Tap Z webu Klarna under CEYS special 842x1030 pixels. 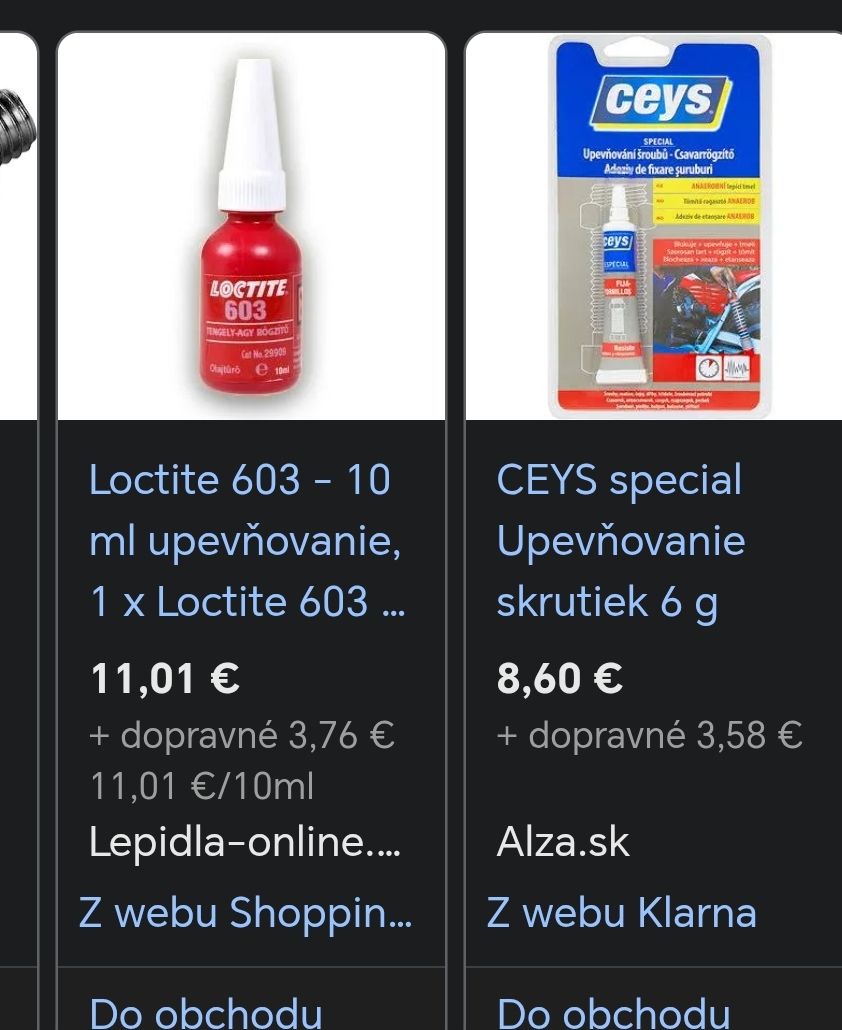(x=621, y=912)
